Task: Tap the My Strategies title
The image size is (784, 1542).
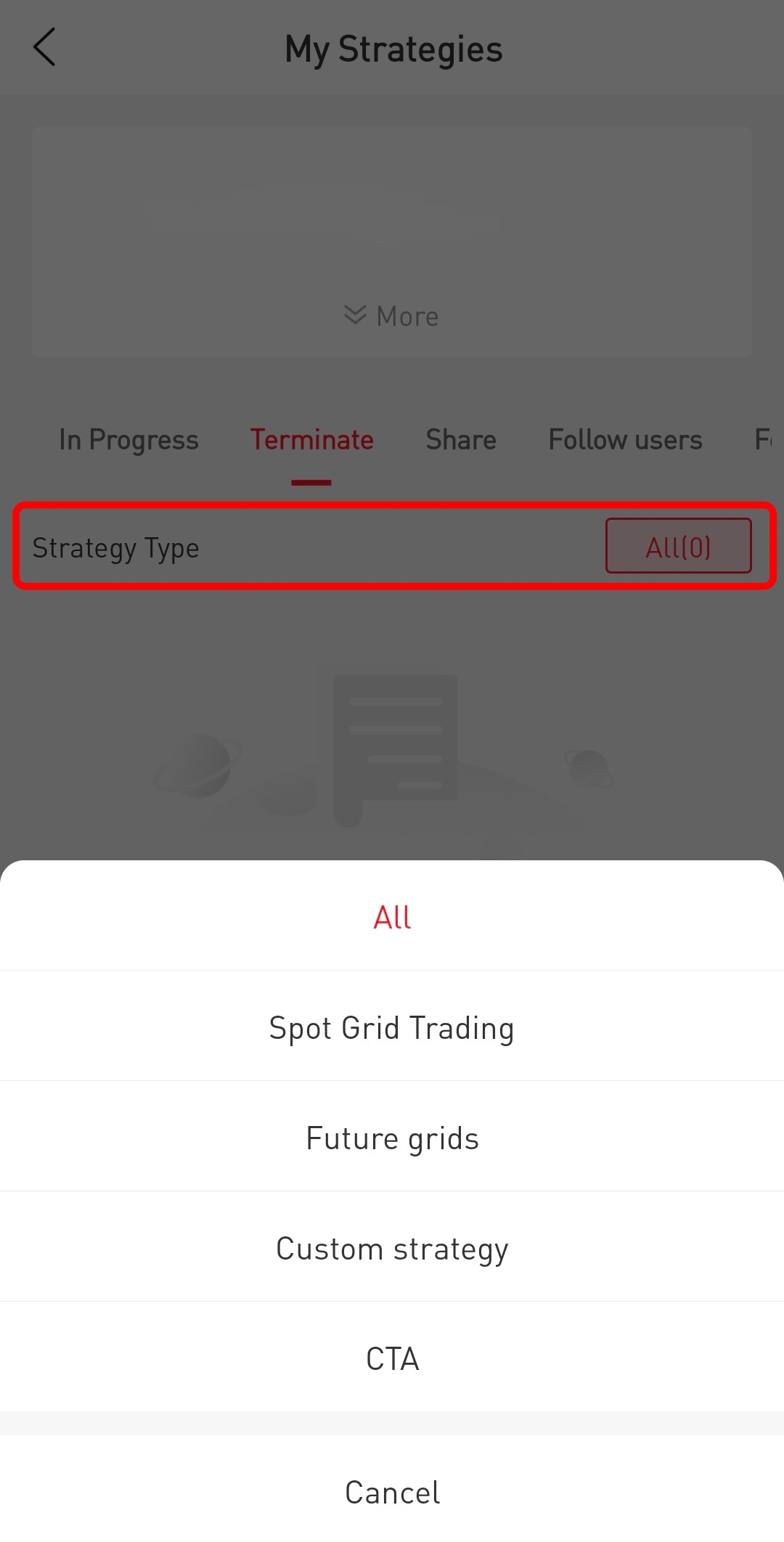Action: tap(393, 48)
